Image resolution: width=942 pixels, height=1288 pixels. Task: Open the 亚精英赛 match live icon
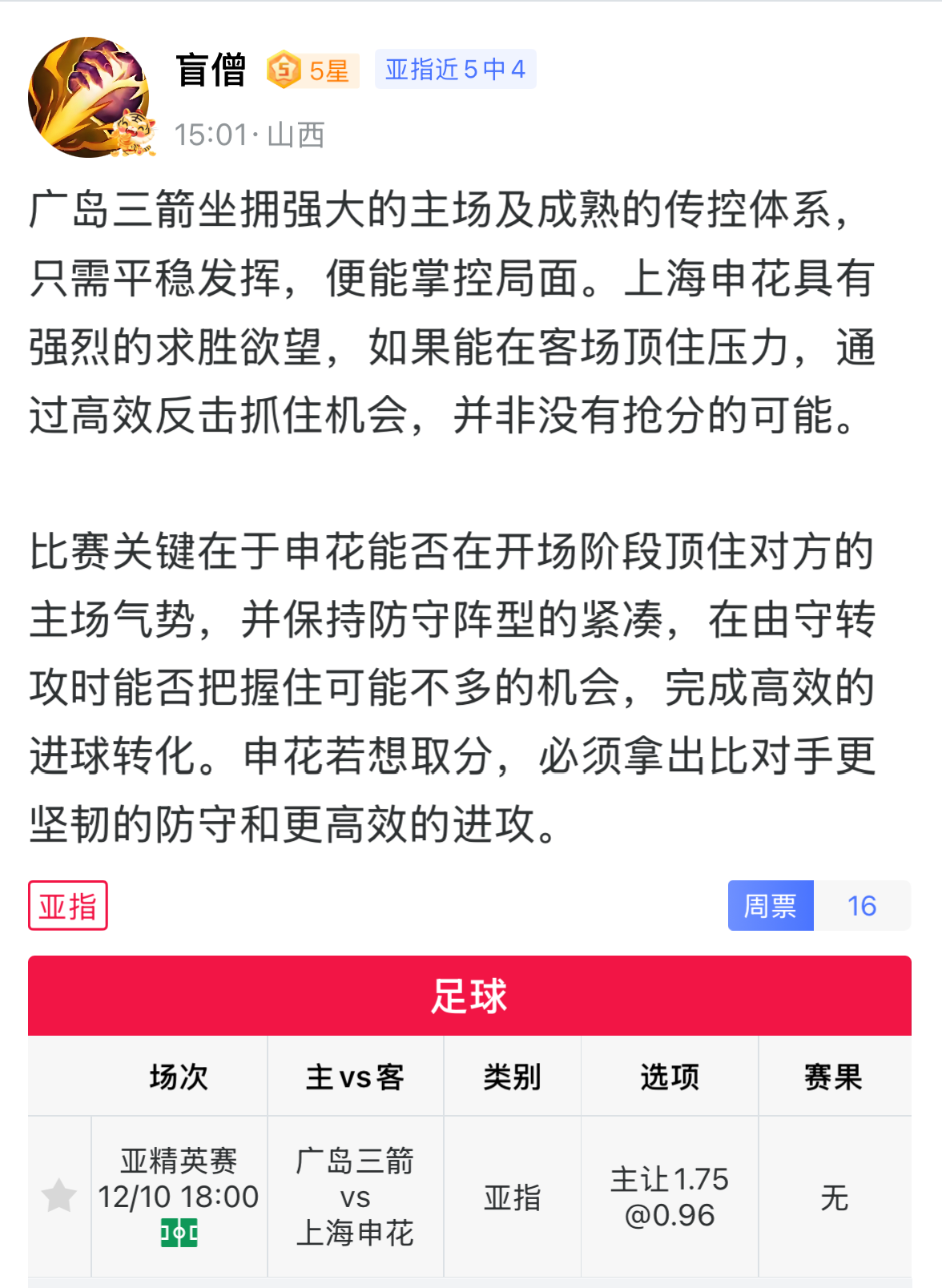(x=179, y=1233)
